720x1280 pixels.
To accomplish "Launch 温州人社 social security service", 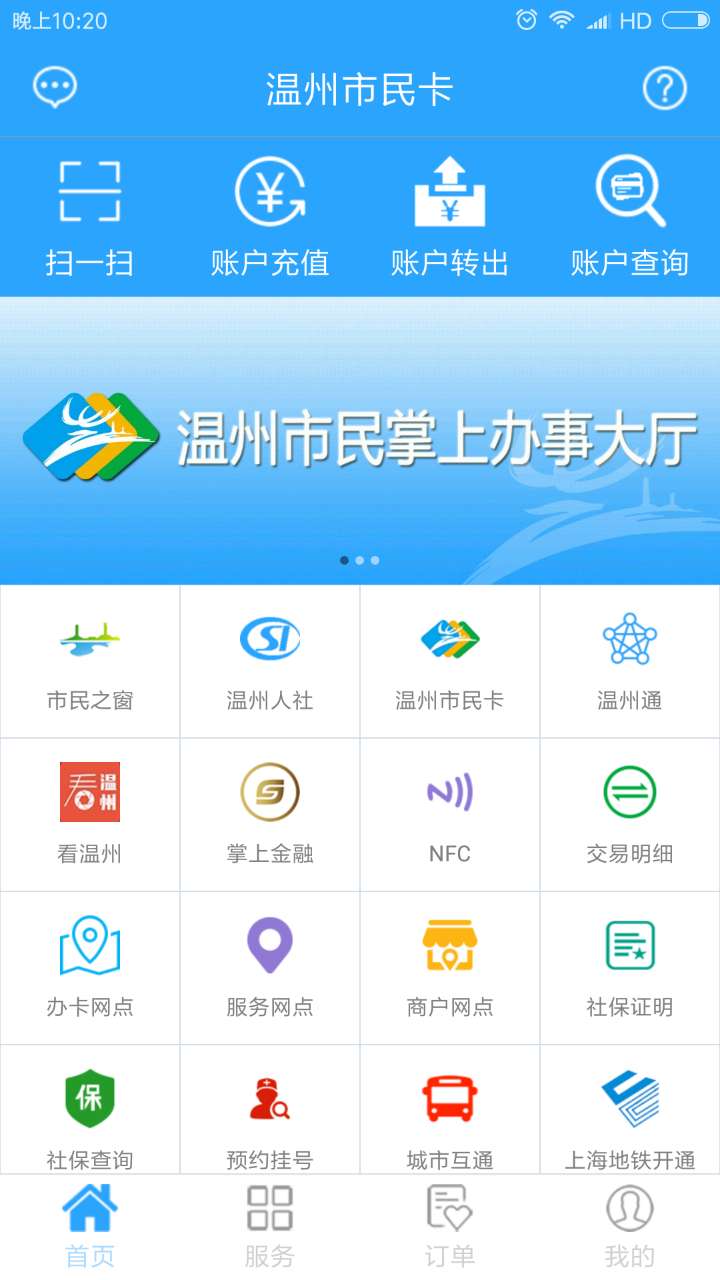I will point(270,660).
